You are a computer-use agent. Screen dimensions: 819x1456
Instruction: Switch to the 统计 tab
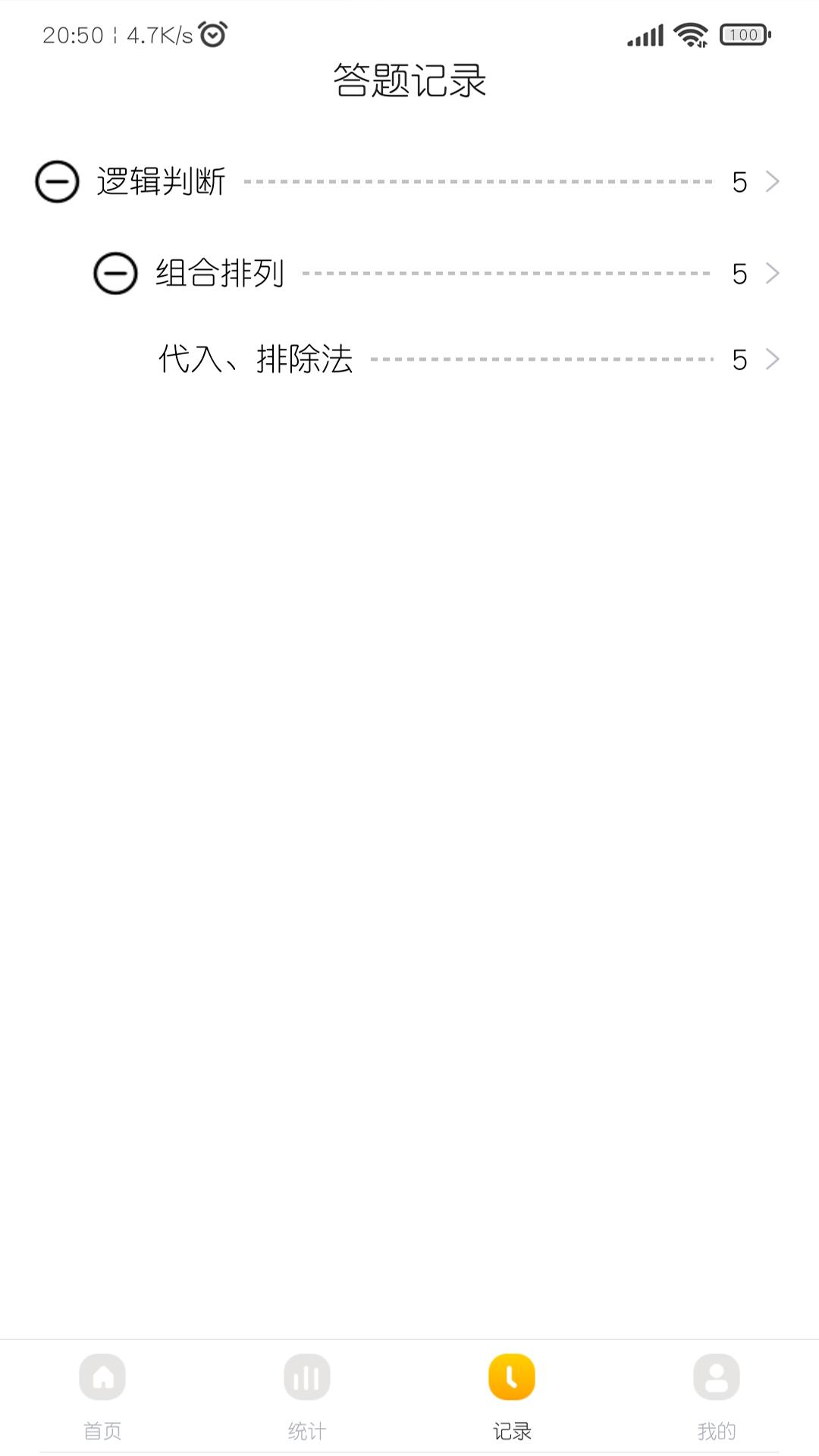pos(307,1395)
